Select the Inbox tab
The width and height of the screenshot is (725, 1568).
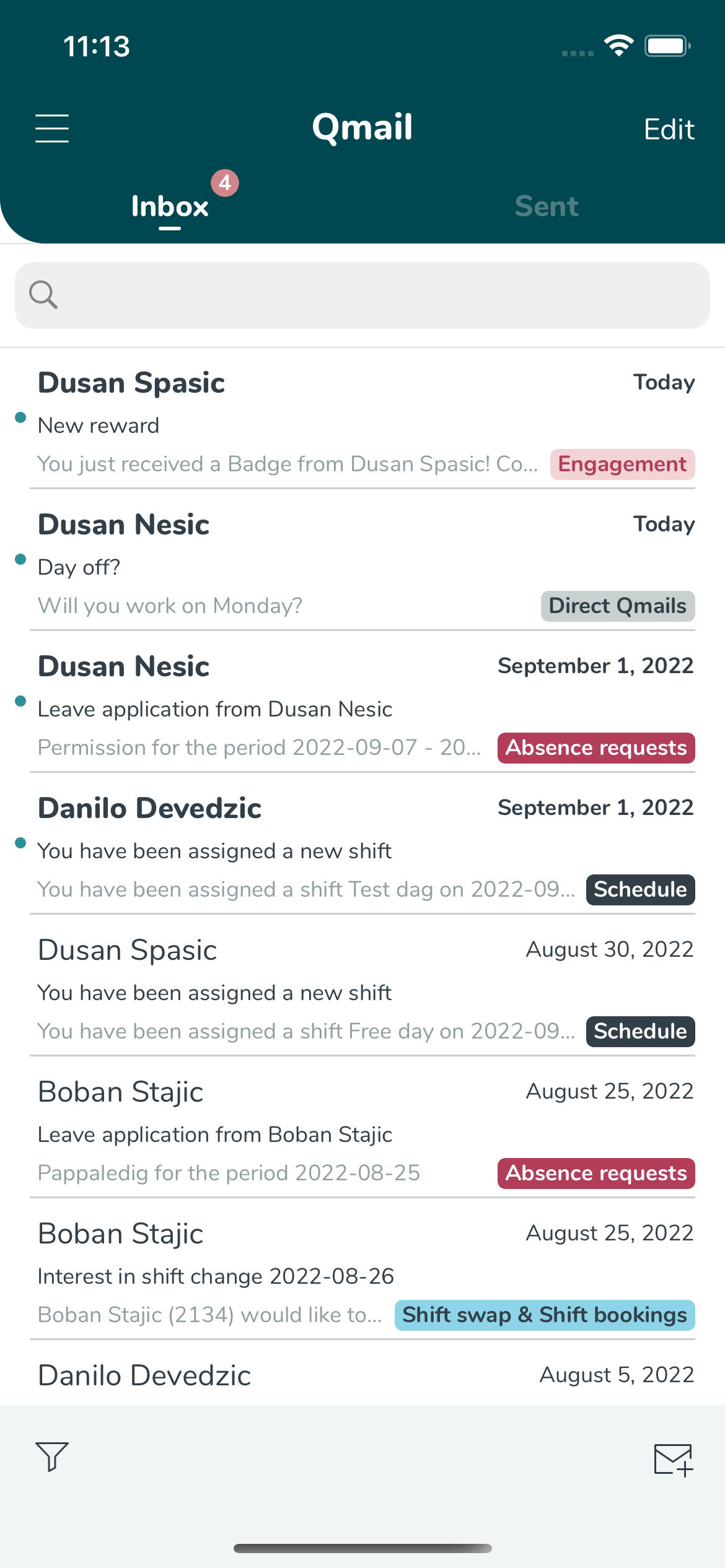[170, 206]
